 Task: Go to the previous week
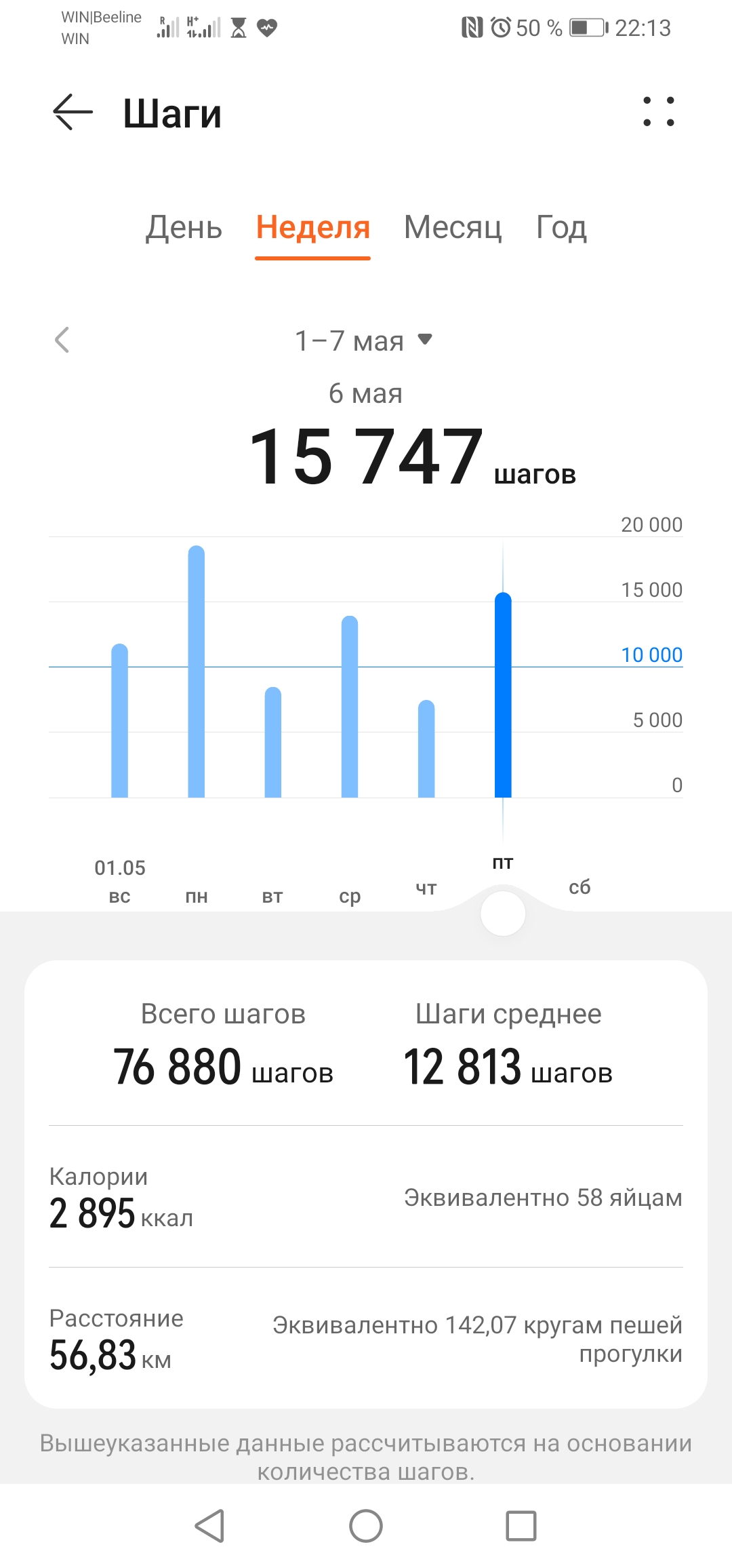coord(62,340)
